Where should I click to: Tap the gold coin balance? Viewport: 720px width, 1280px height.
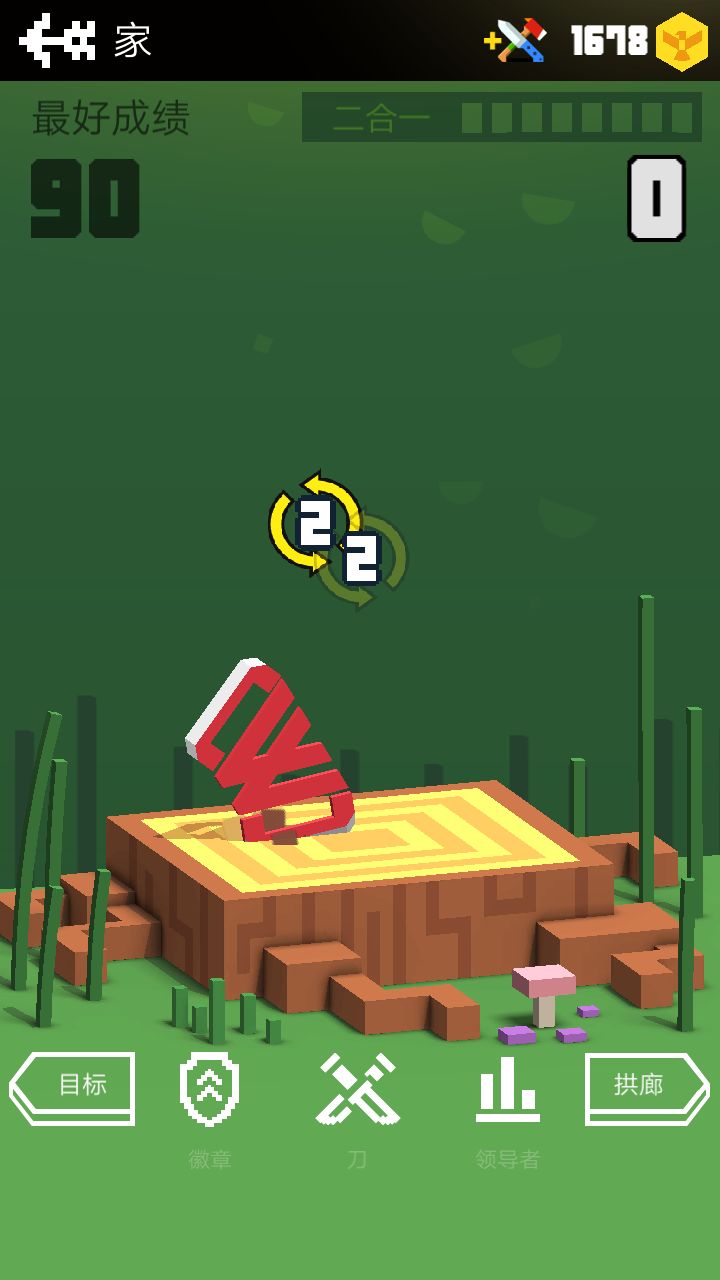click(640, 41)
